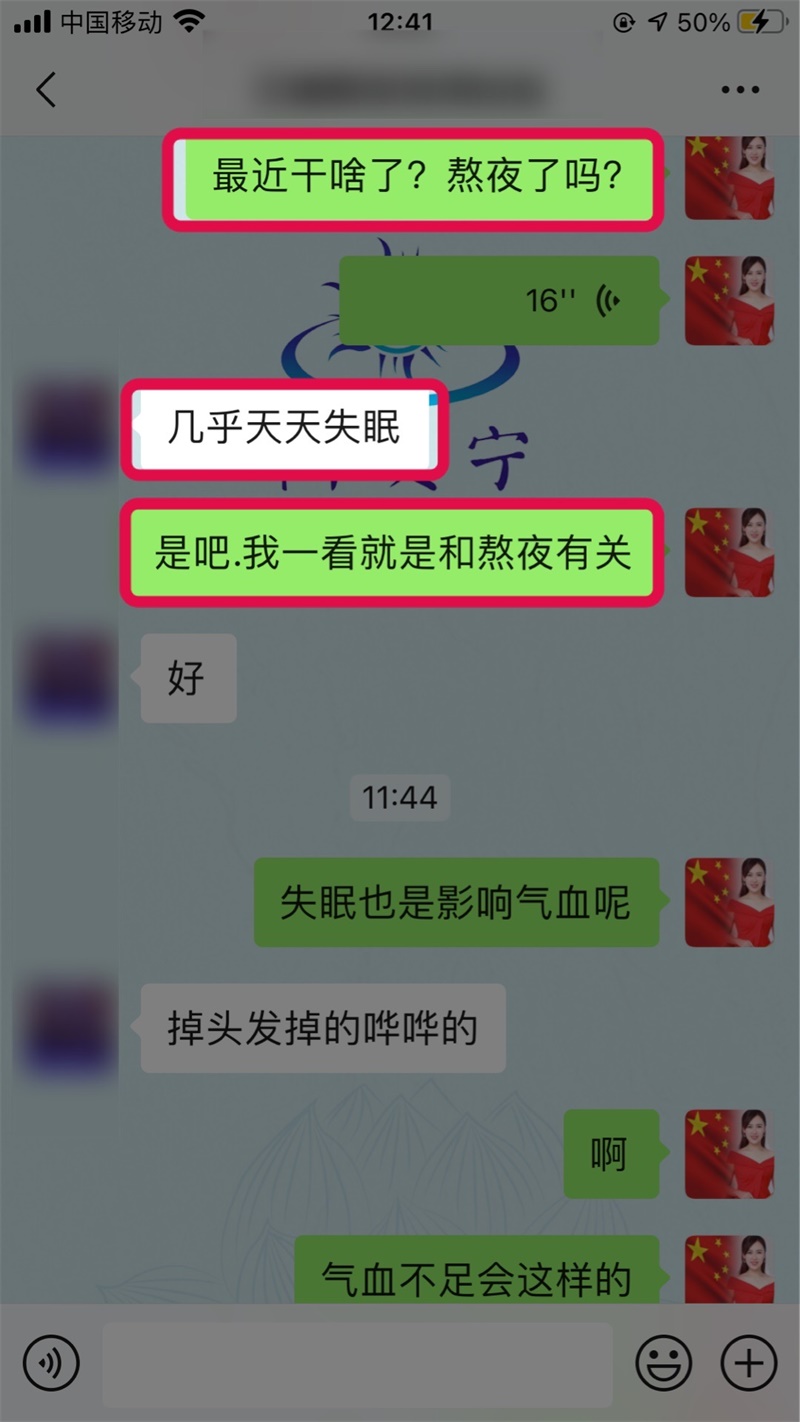Open the emoji sticker panel
The image size is (800, 1422).
[x=664, y=1363]
